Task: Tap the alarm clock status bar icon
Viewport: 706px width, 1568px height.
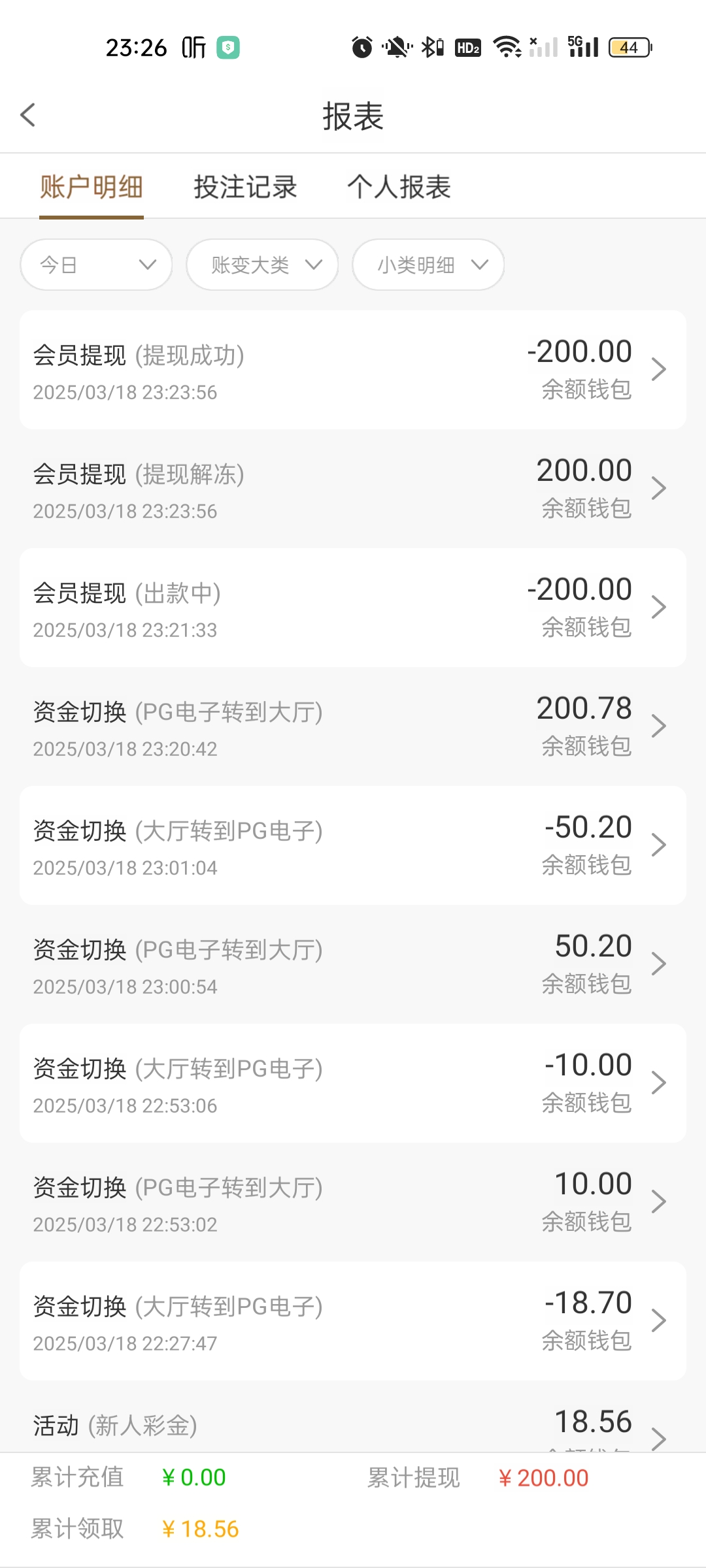Action: (361, 47)
